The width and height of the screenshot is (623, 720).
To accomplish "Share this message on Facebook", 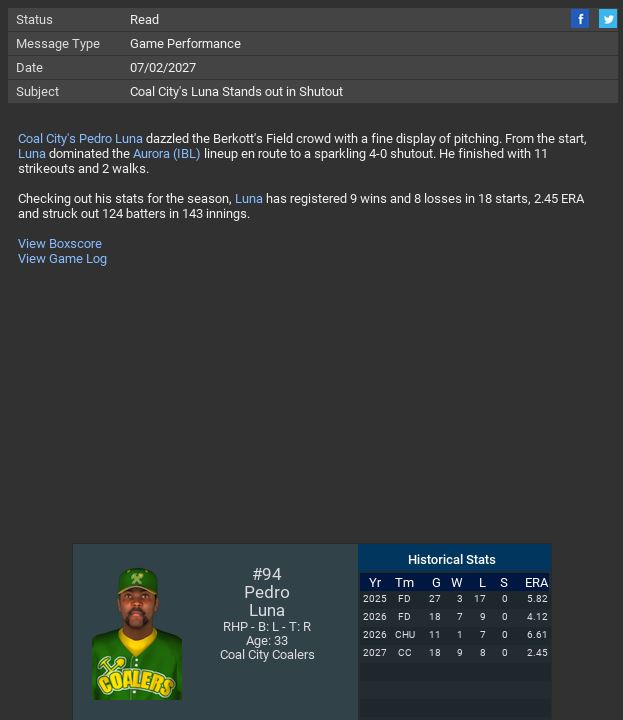I will click(580, 19).
